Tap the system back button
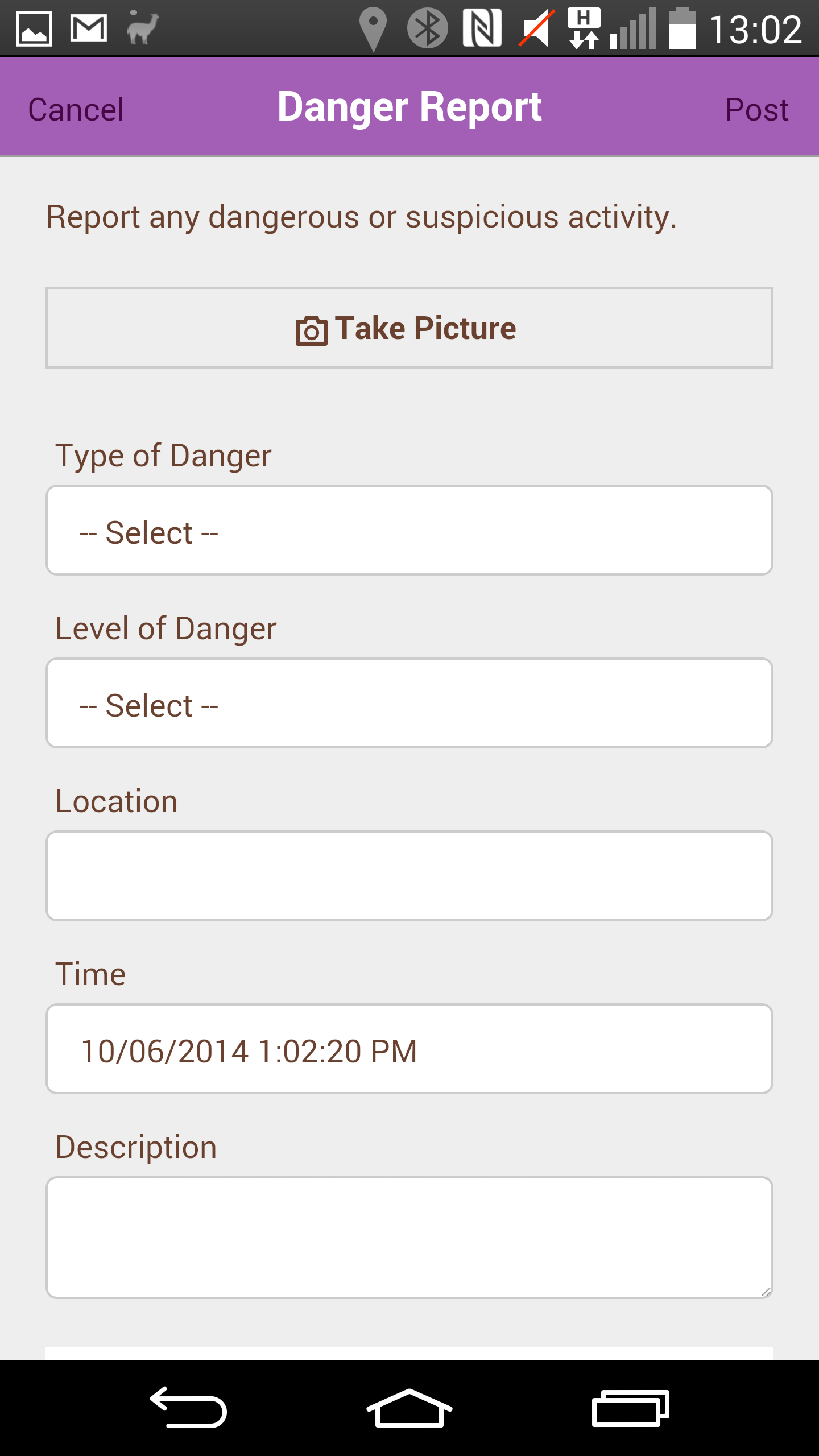The image size is (819, 1456). [x=188, y=1408]
